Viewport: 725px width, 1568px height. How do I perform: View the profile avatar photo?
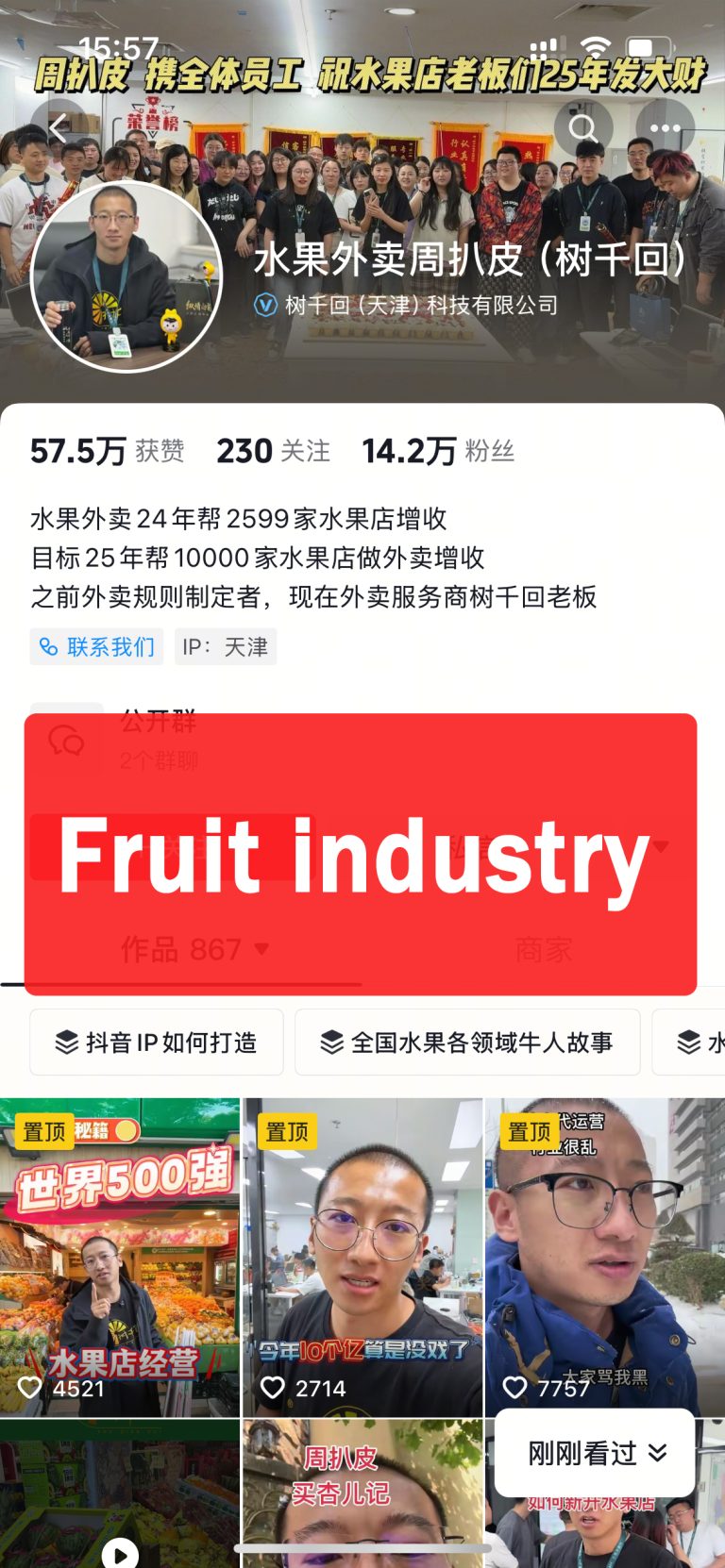click(126, 275)
